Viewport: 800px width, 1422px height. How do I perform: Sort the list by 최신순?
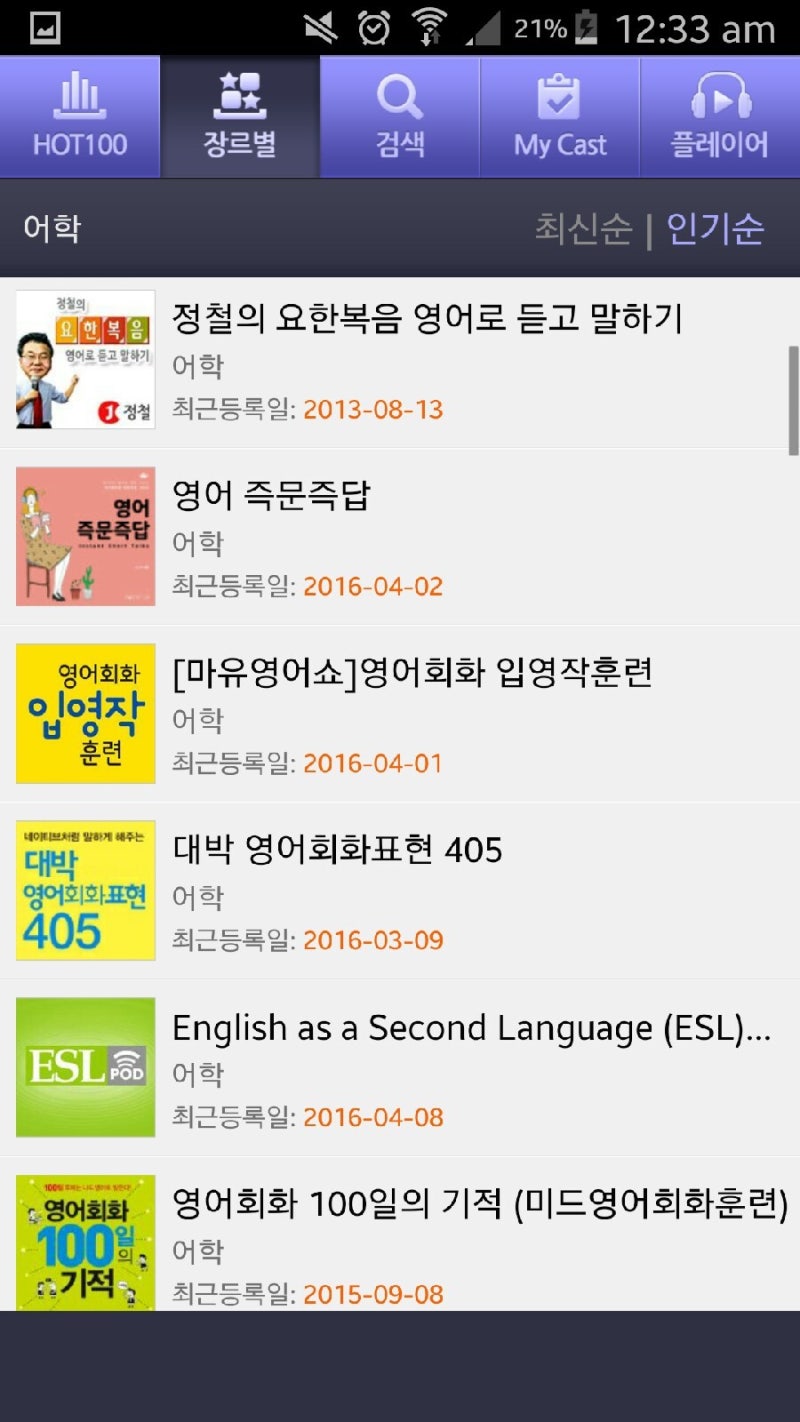tap(583, 228)
